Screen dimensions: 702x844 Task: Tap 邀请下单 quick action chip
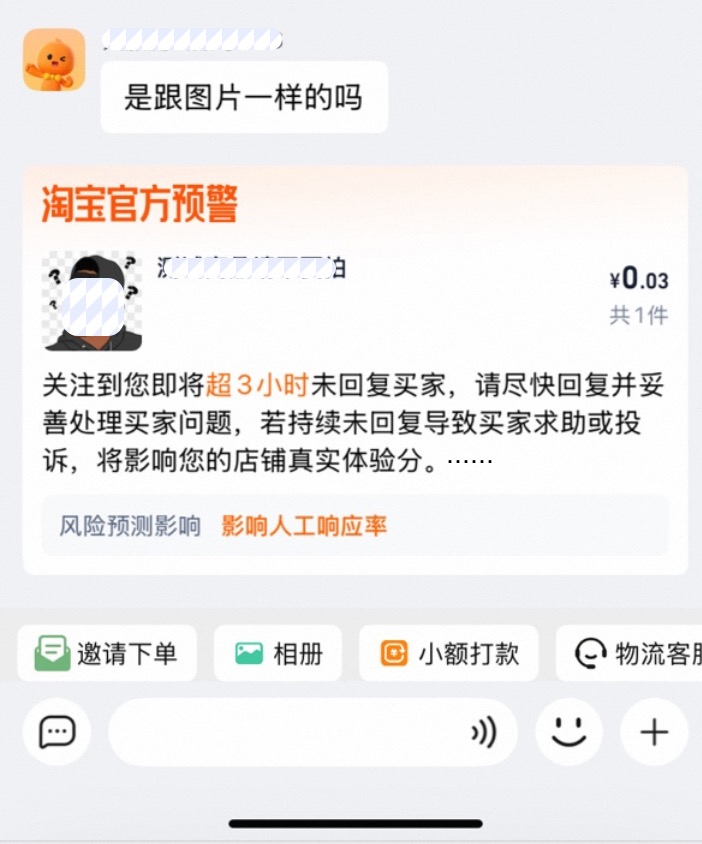pos(107,653)
